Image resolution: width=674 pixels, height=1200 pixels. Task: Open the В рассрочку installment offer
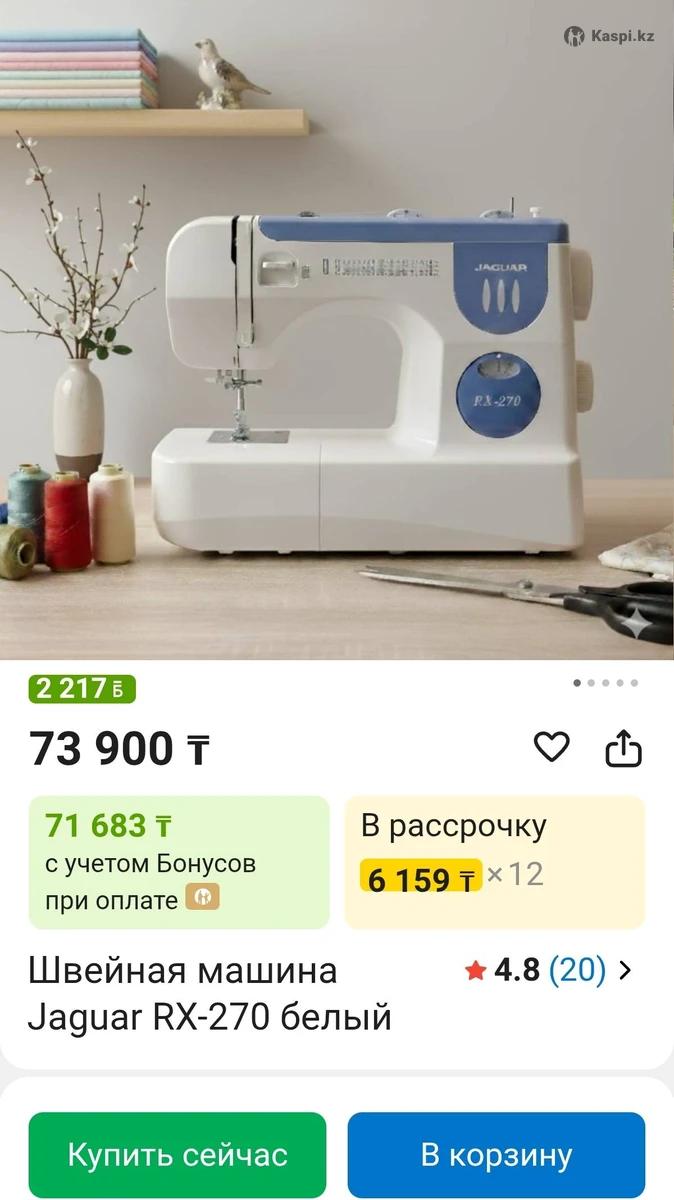pos(494,862)
